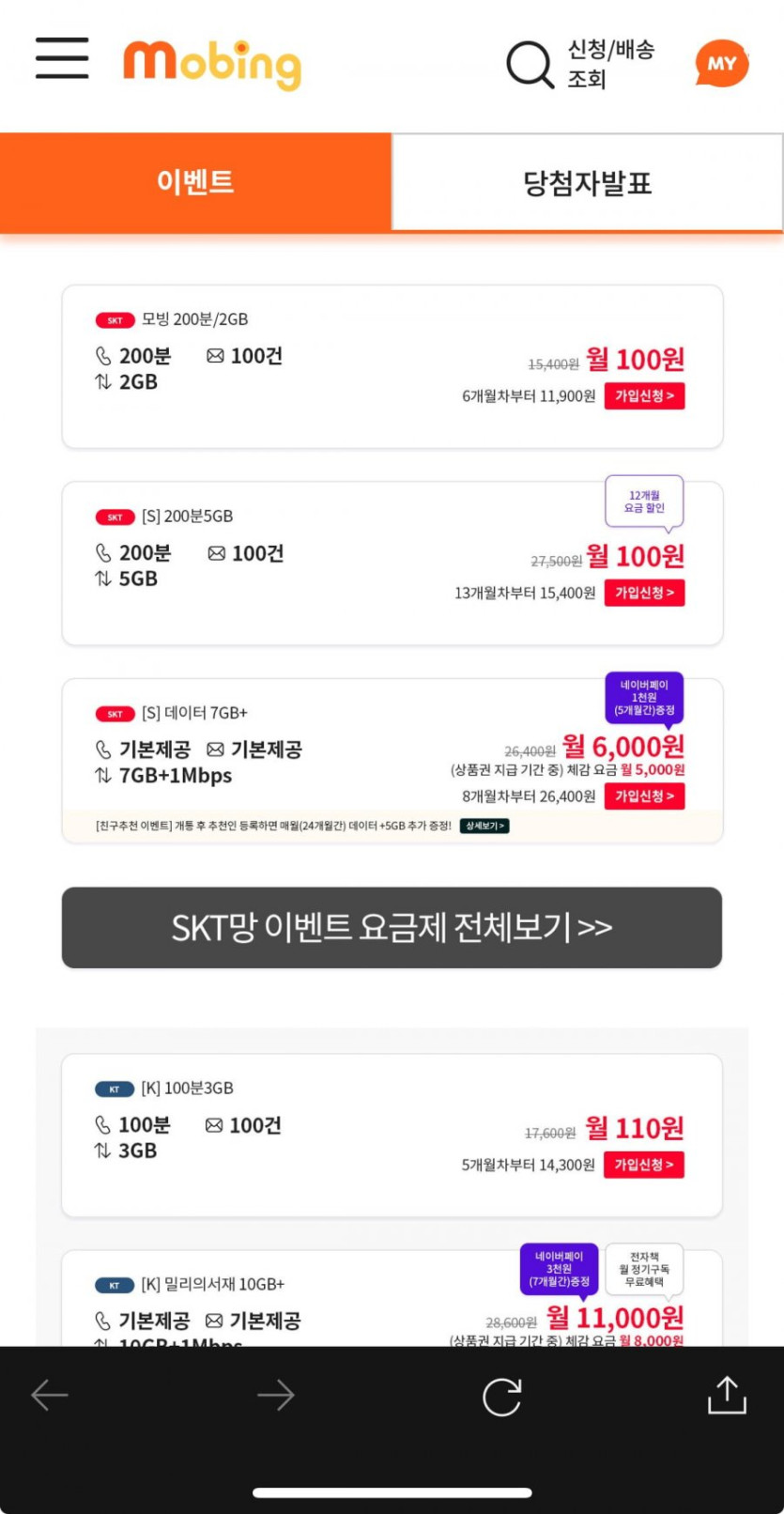784x1514 pixels.
Task: Tap 가입신청 for [S] 데이터 7GB+ plan
Action: point(644,796)
